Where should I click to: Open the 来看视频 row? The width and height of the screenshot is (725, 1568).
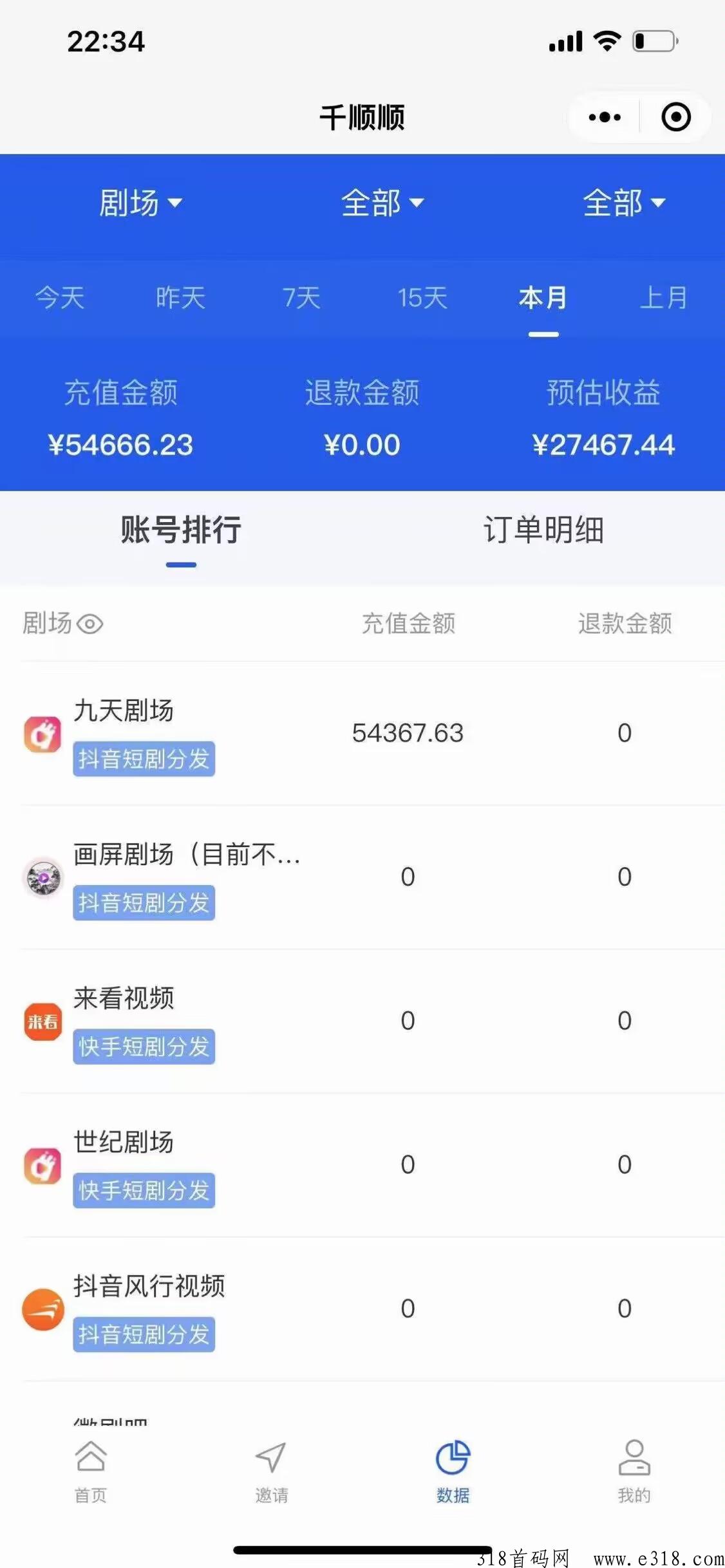(x=373, y=1021)
